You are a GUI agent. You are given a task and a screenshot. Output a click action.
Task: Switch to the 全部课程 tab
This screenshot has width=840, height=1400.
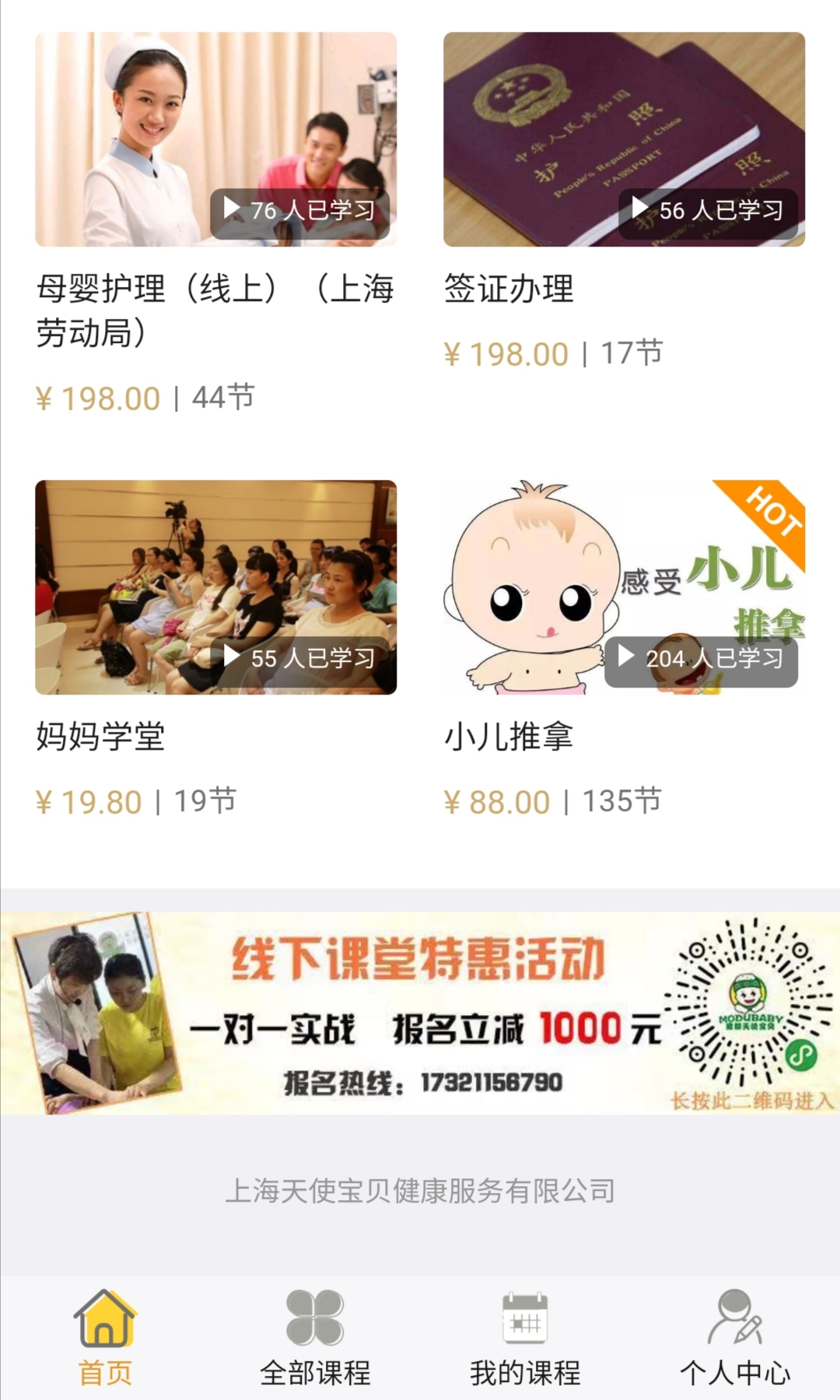coord(315,1338)
